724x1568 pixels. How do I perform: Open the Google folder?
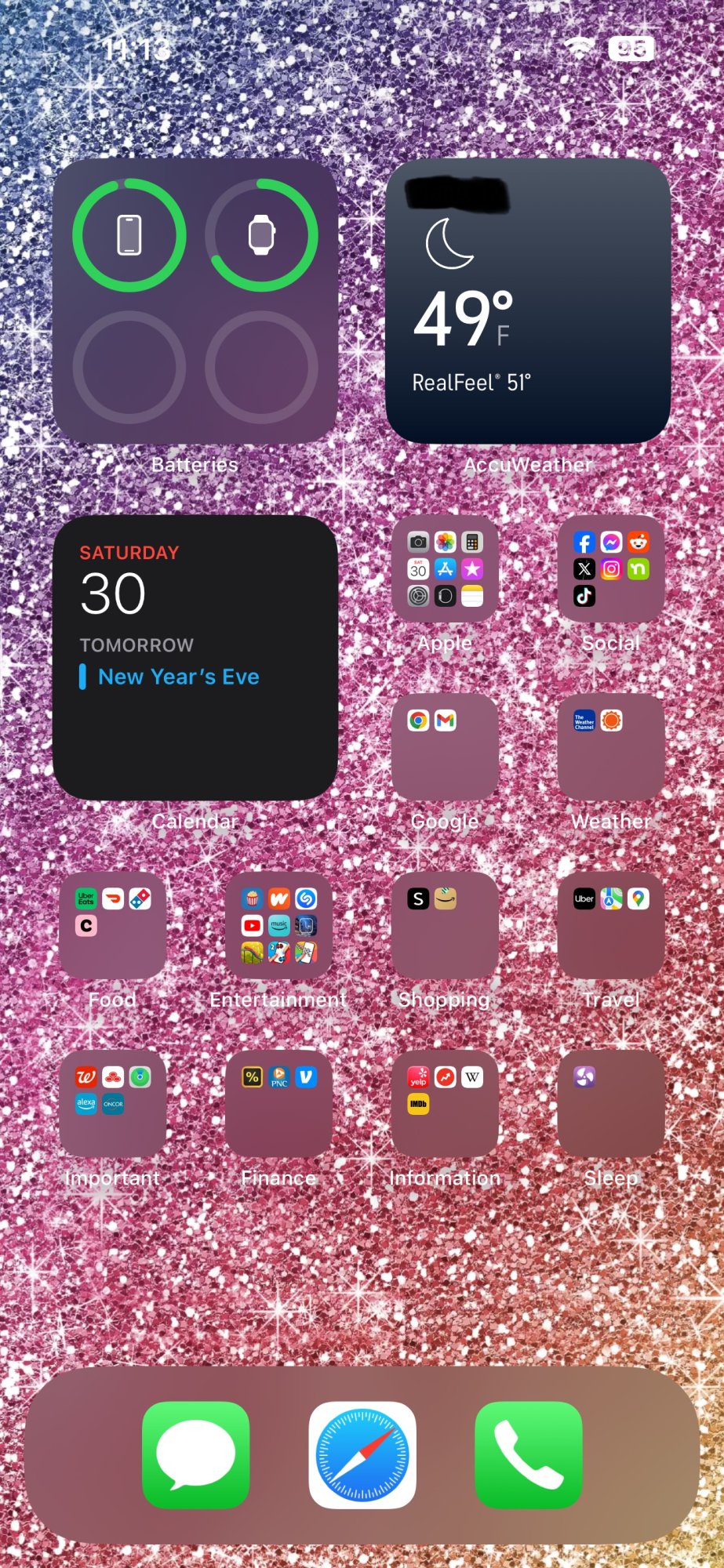click(x=445, y=747)
